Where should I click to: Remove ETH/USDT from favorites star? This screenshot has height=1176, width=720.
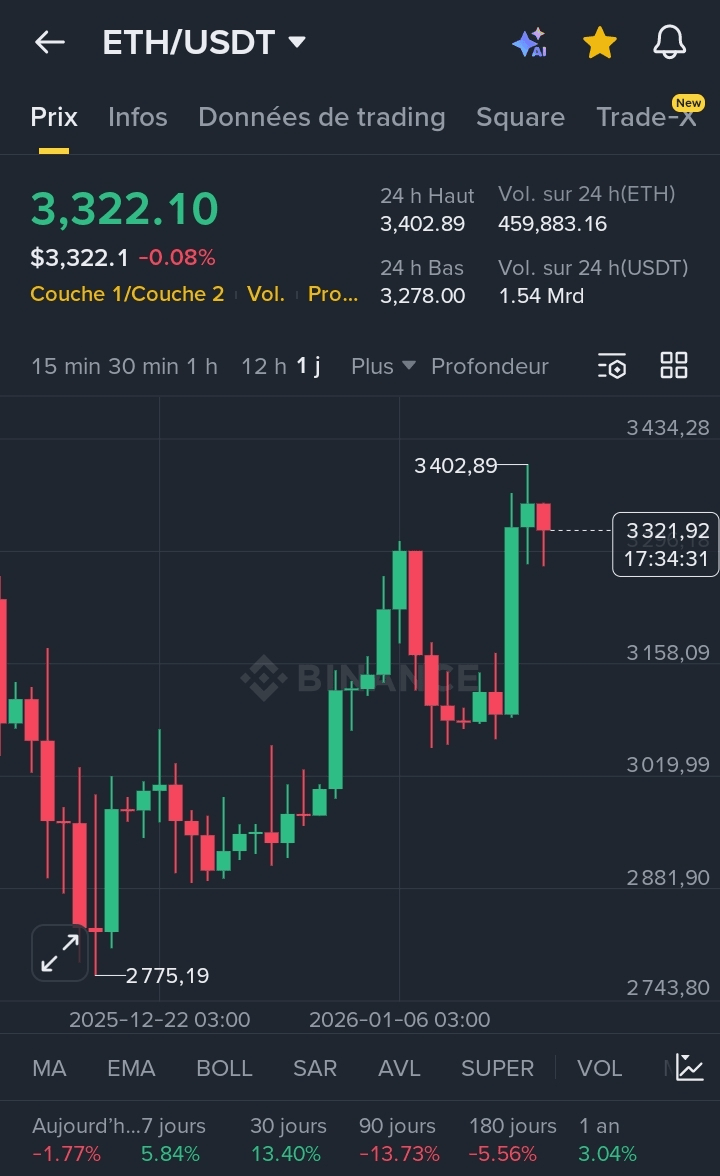599,43
